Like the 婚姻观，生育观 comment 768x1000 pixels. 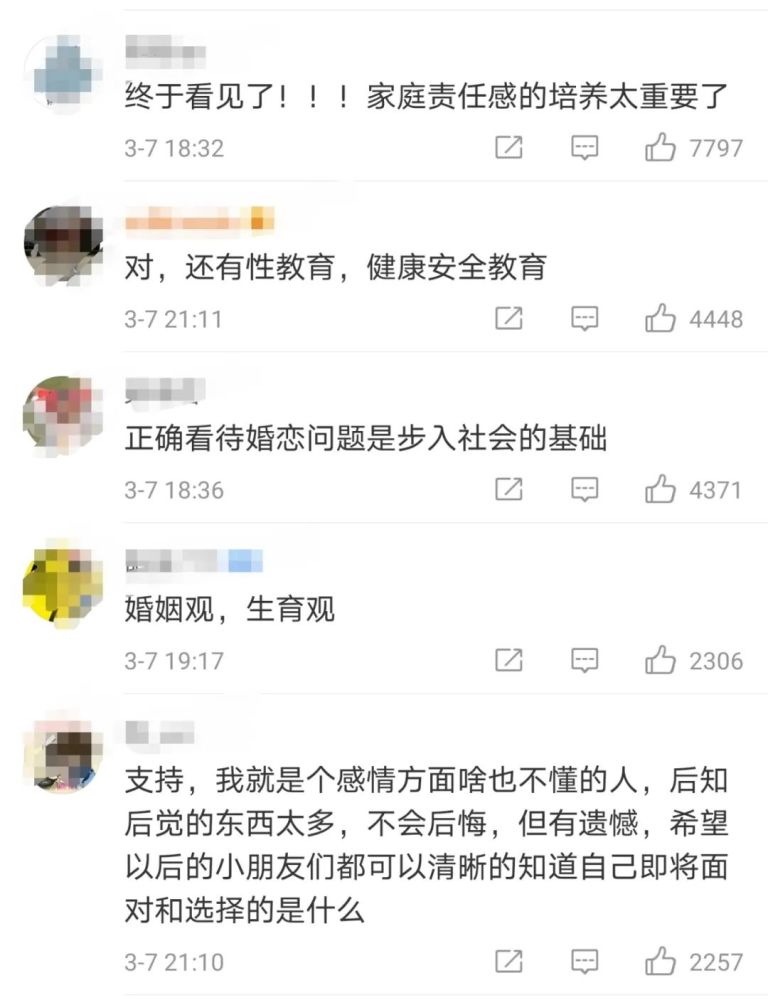[x=661, y=661]
